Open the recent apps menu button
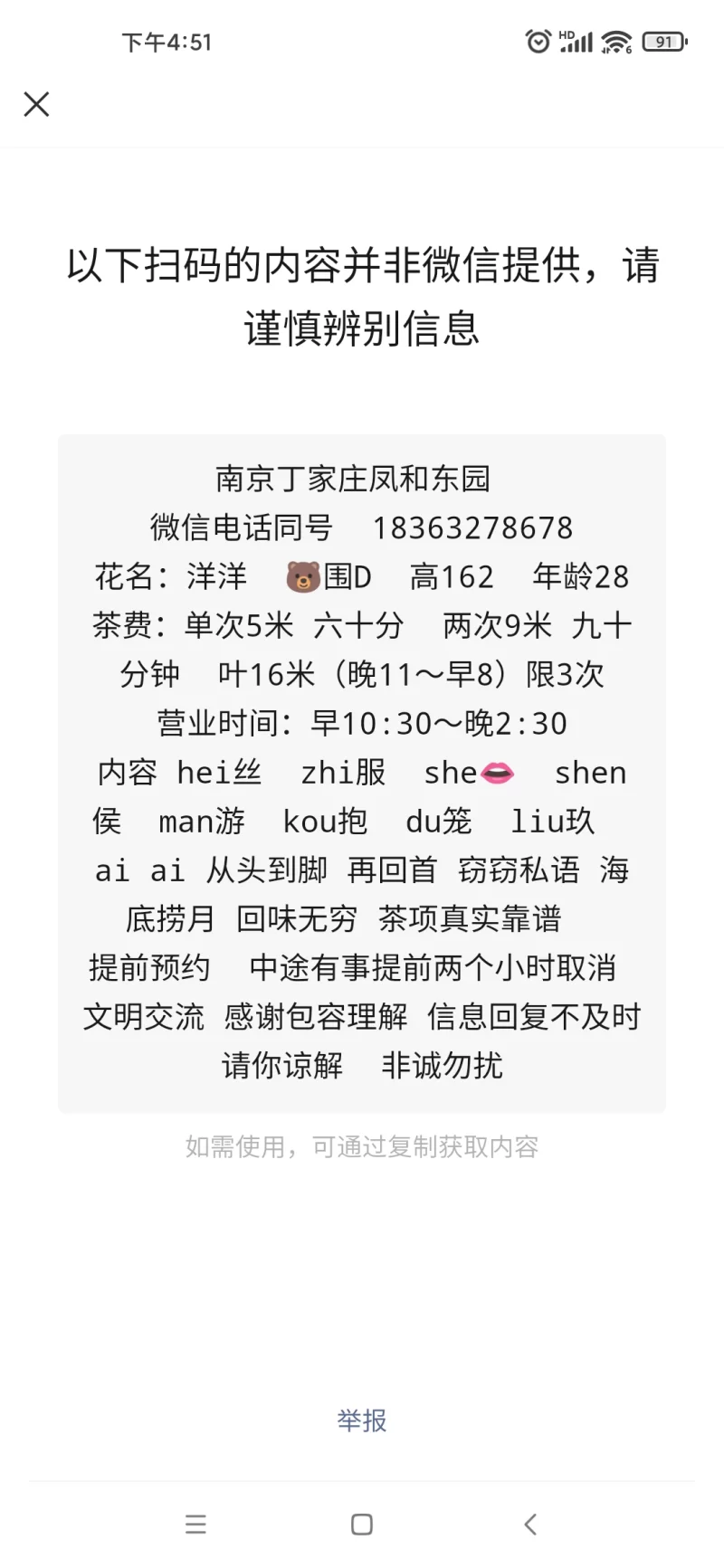This screenshot has width=724, height=1568. tap(195, 1524)
